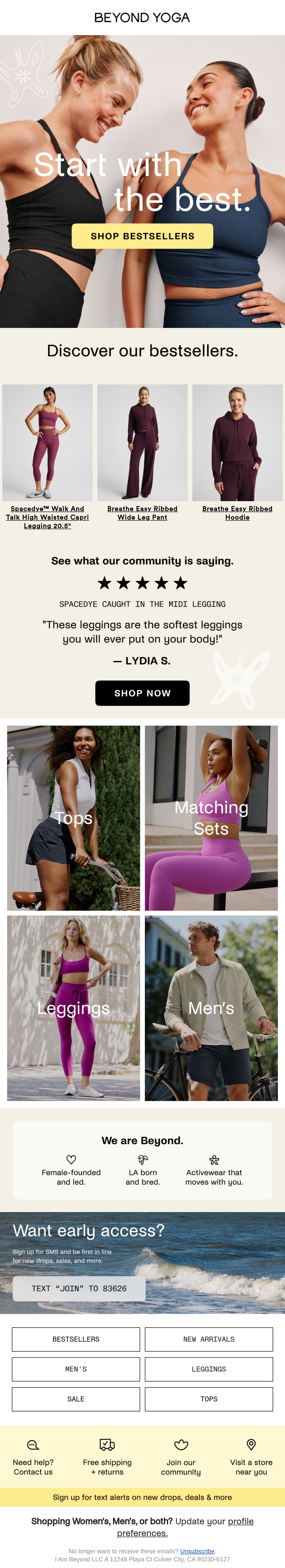Choose the LEGGINGS outlined button
Viewport: 285px width, 1568px height.
(x=209, y=1369)
